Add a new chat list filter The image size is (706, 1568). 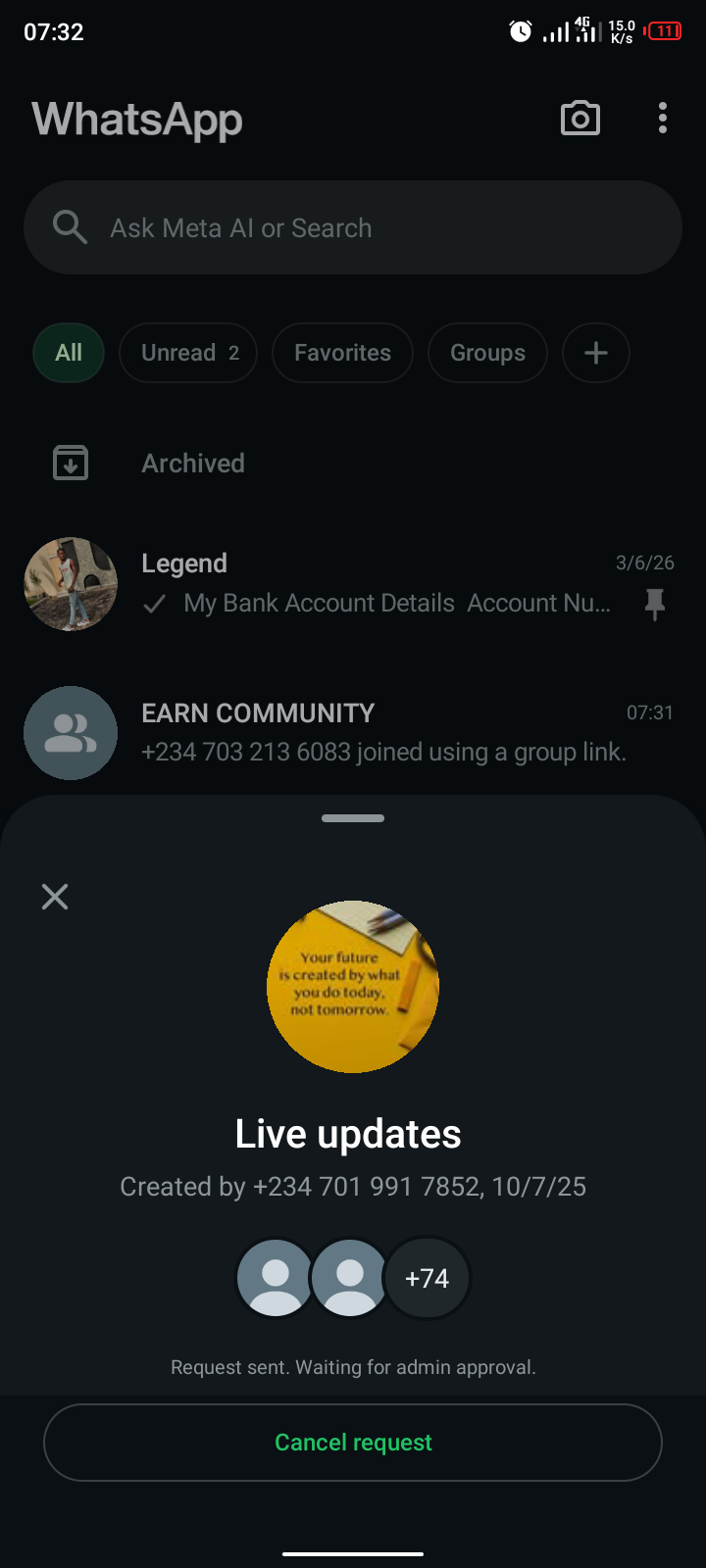(x=596, y=353)
